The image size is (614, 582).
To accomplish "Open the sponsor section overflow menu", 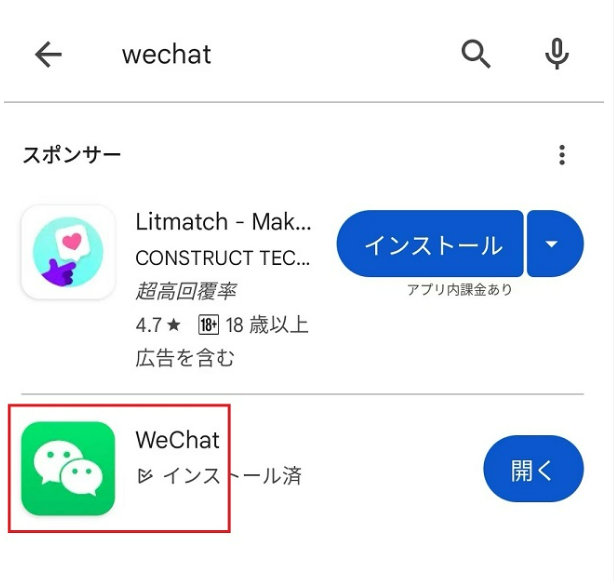I will 562,155.
